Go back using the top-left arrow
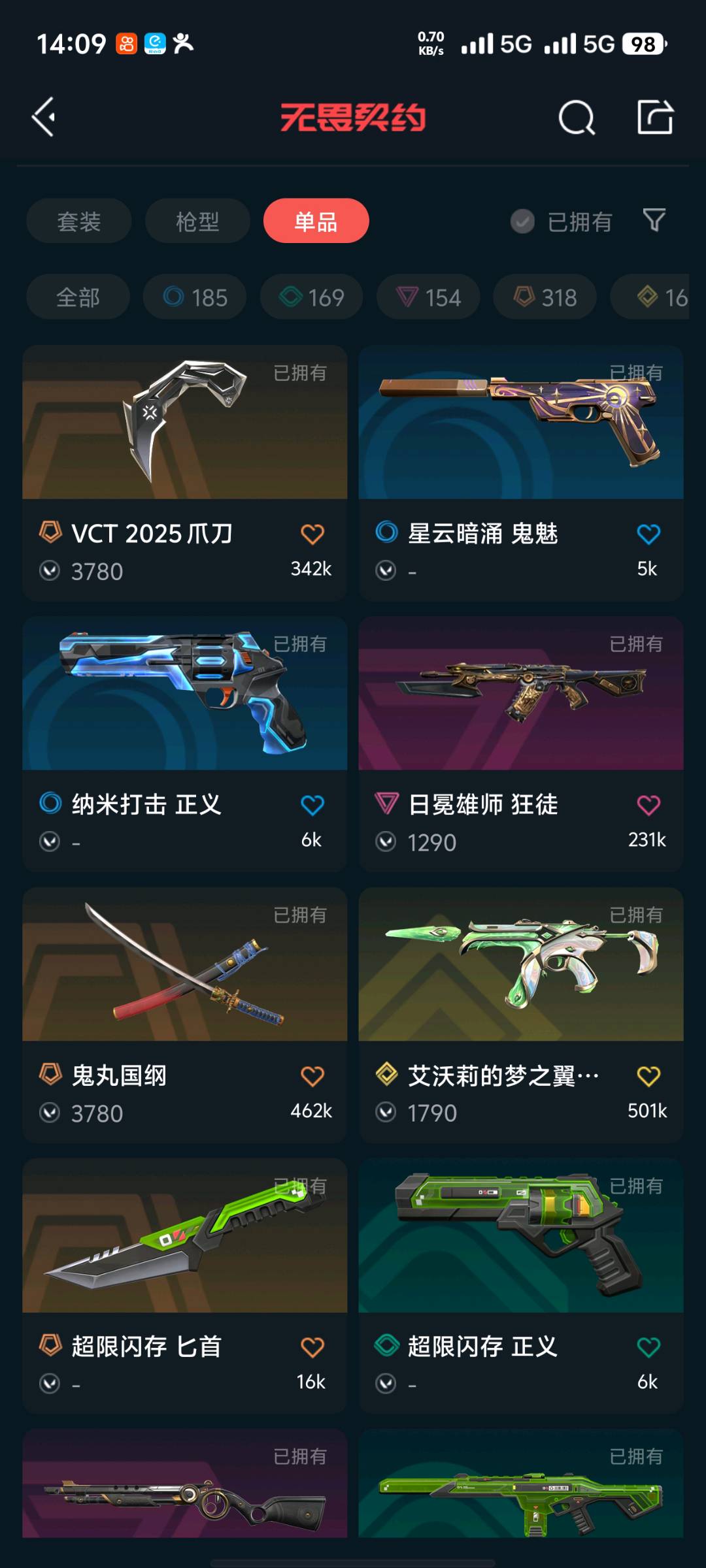 (x=44, y=118)
